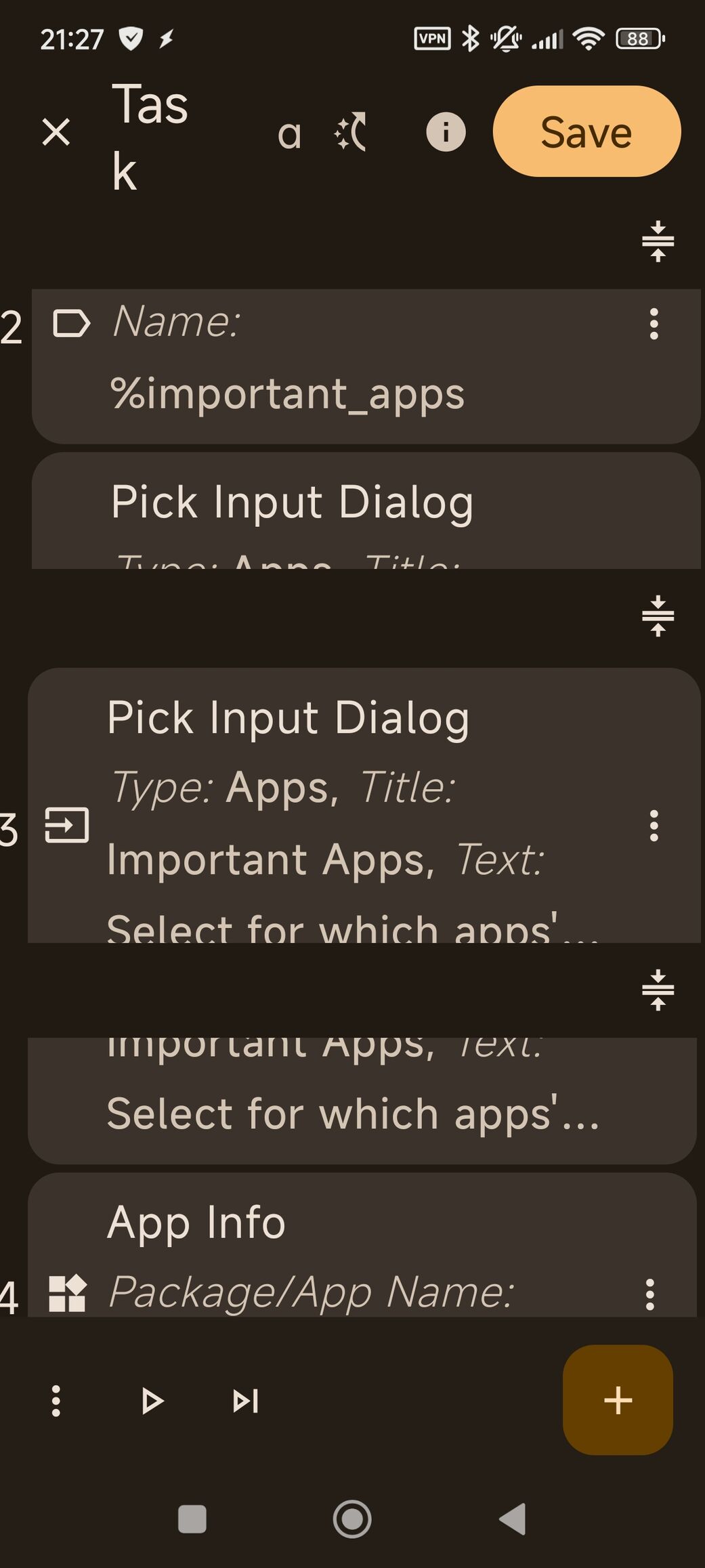Open options for the %important_apps action

[x=654, y=324]
